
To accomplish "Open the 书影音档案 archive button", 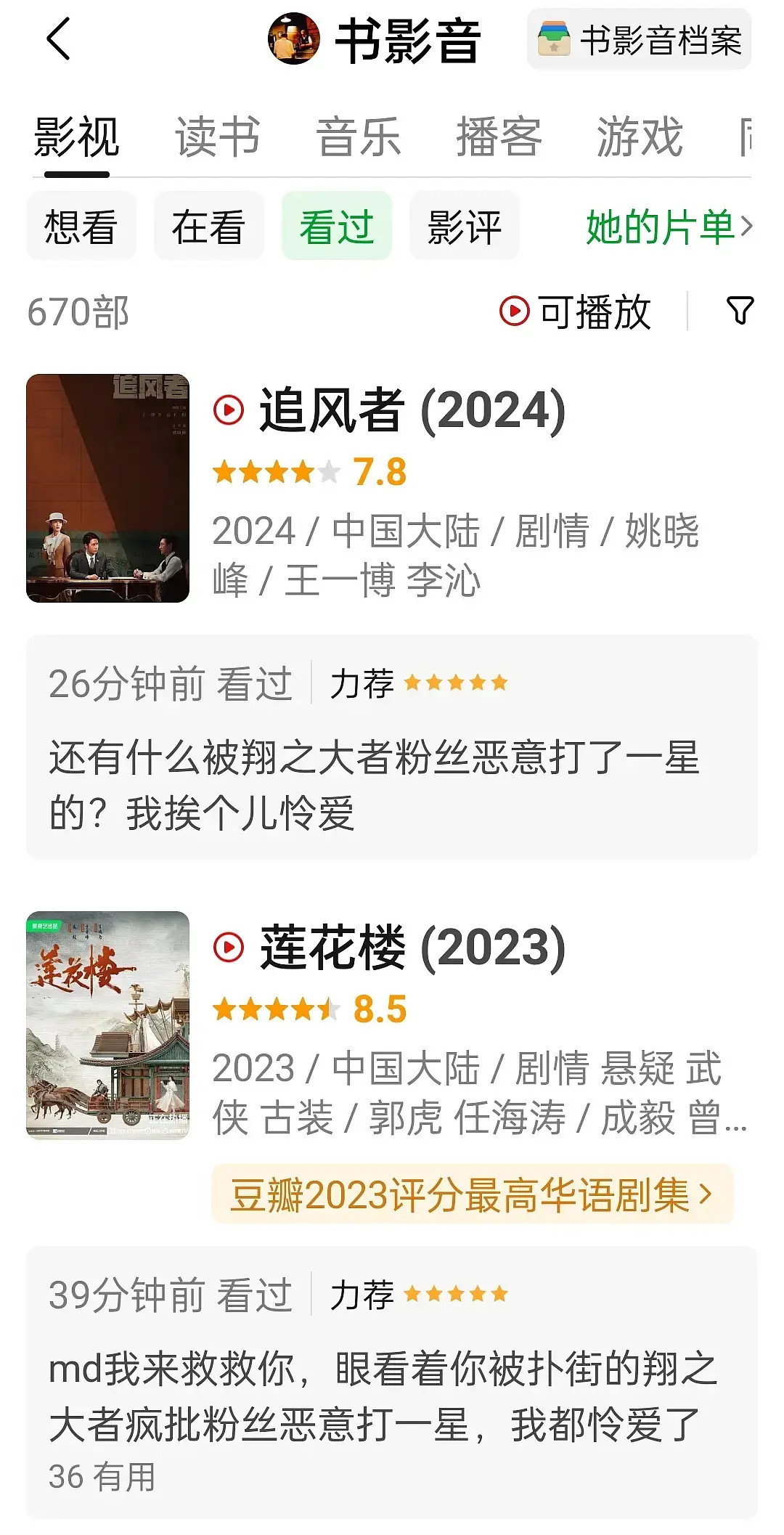I will pos(639,40).
